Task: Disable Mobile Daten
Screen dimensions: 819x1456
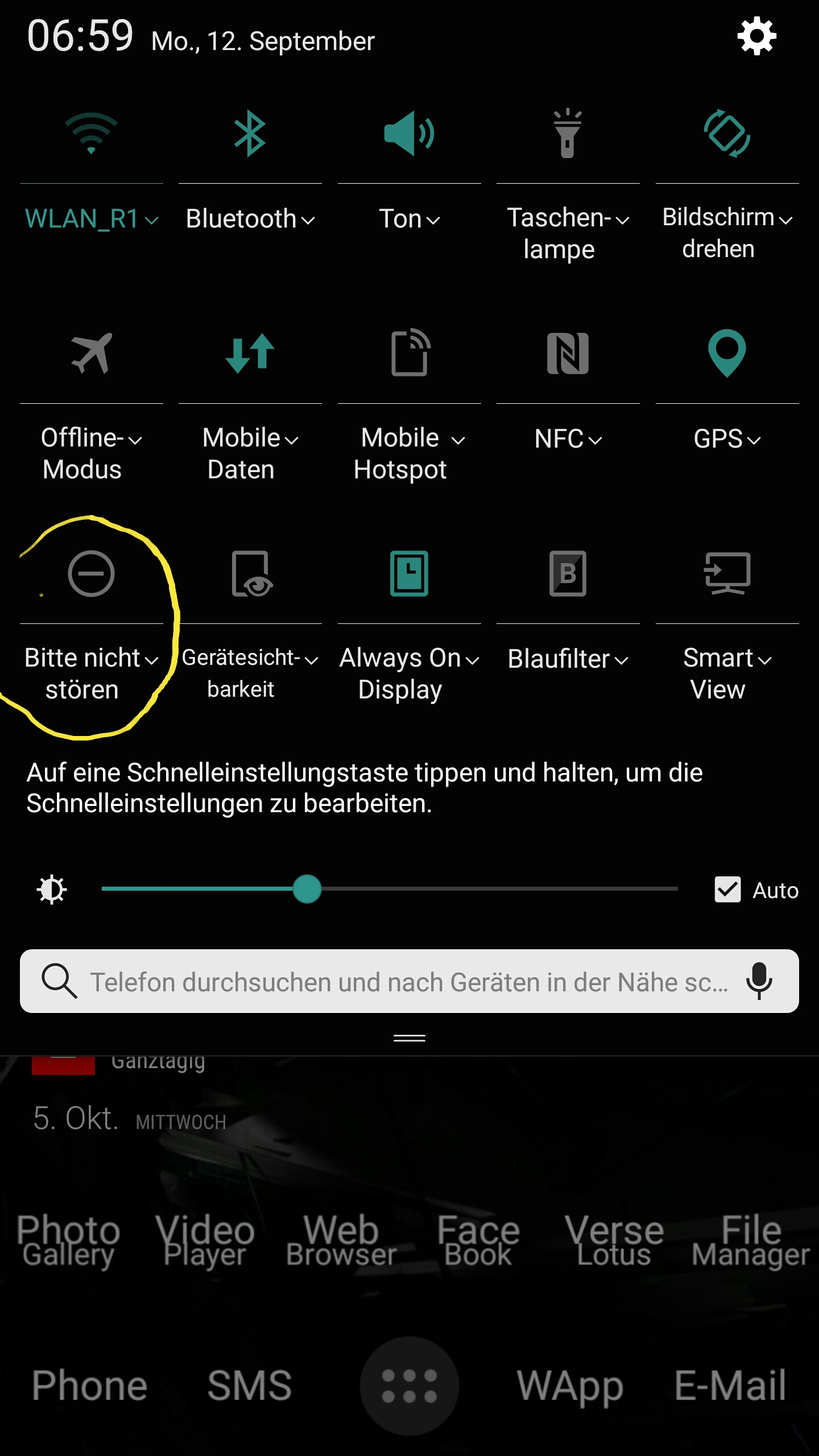Action: click(x=250, y=353)
